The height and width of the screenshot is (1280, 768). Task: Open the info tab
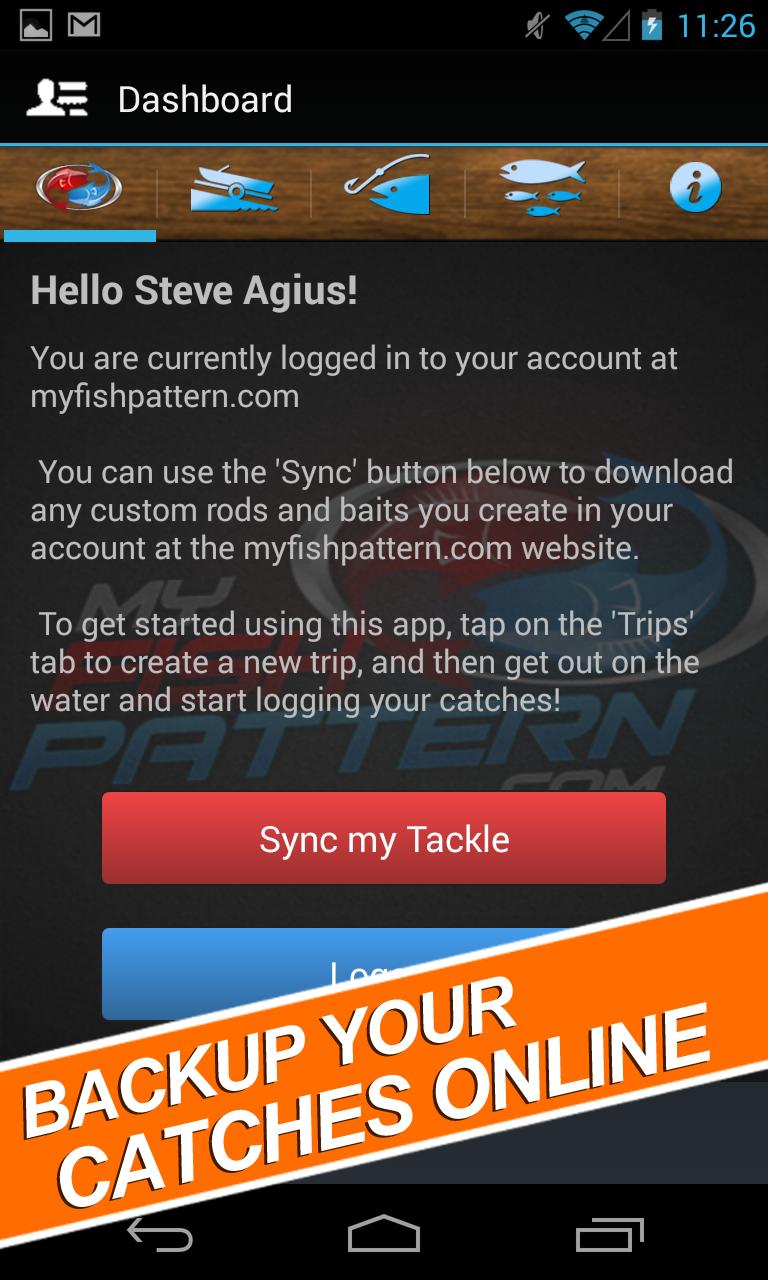pos(695,188)
